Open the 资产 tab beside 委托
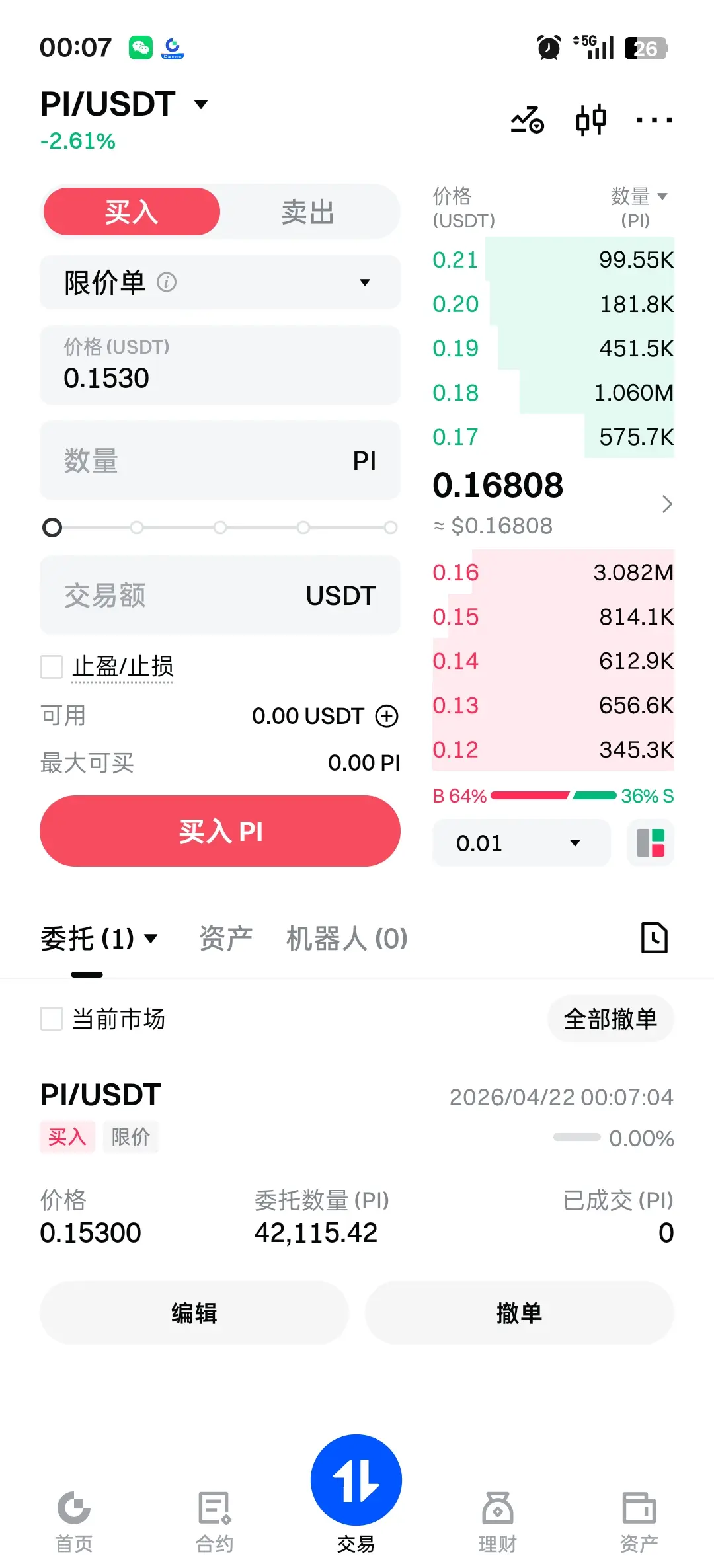Screen dimensions: 714x1568 tap(225, 939)
